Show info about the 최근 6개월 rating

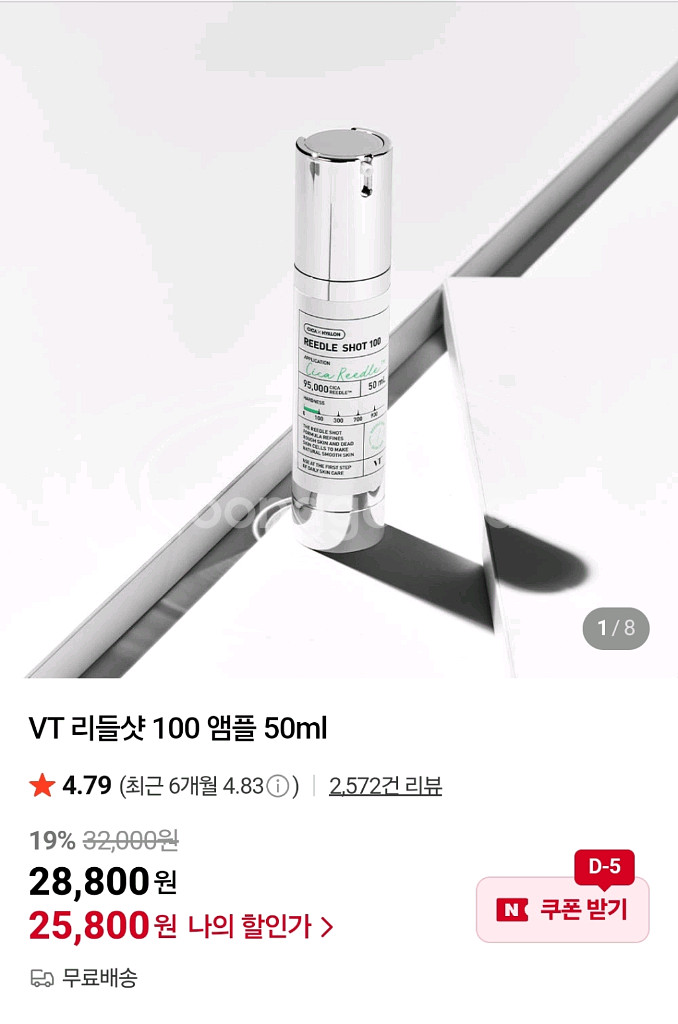279,787
